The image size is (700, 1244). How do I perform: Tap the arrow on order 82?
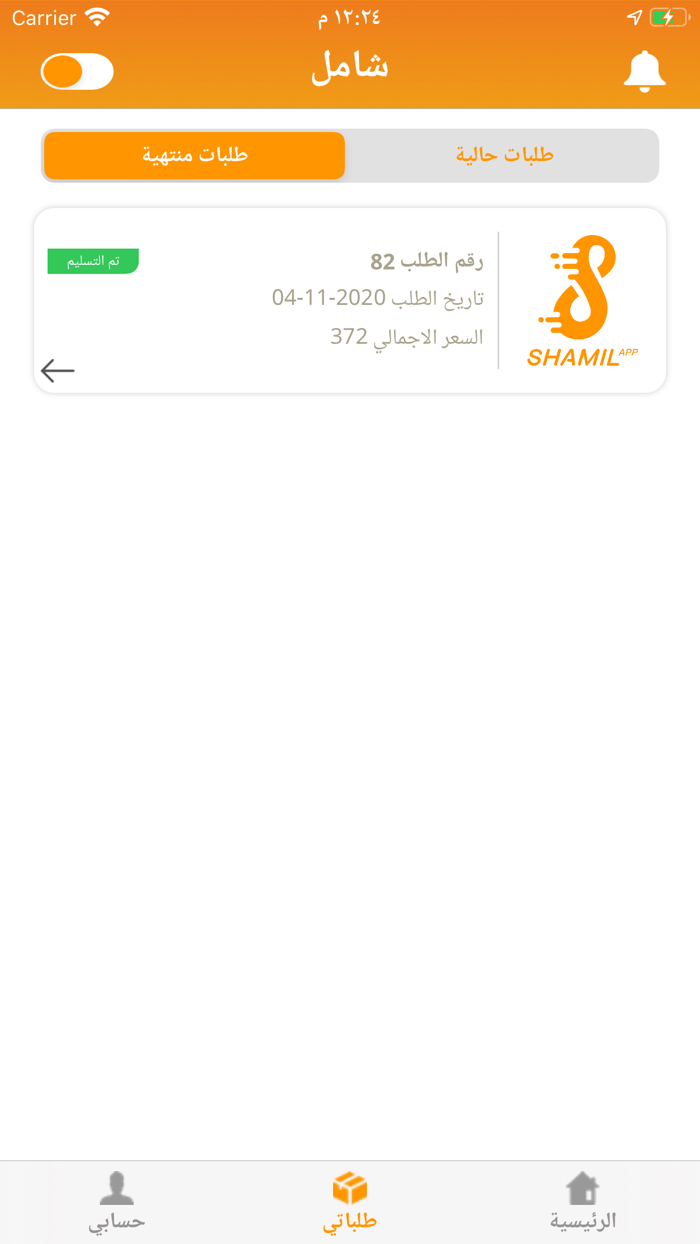tap(58, 370)
